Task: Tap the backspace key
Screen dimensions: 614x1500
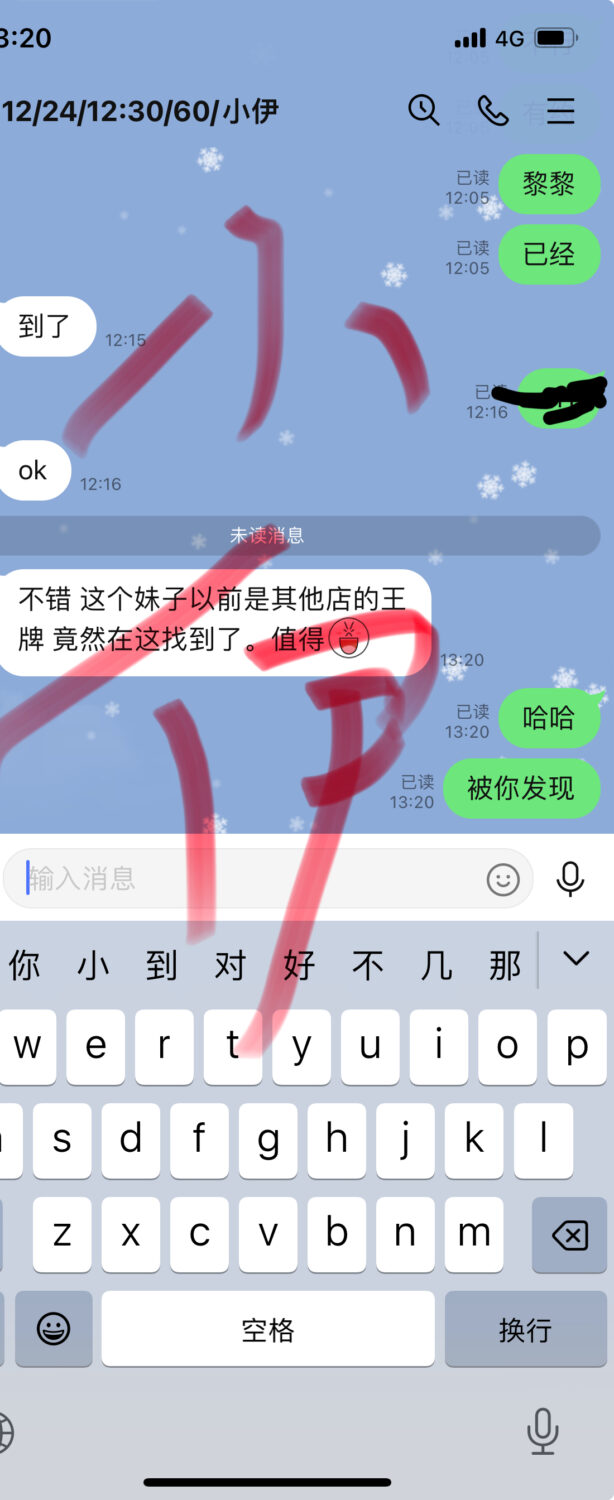Action: coord(569,1236)
